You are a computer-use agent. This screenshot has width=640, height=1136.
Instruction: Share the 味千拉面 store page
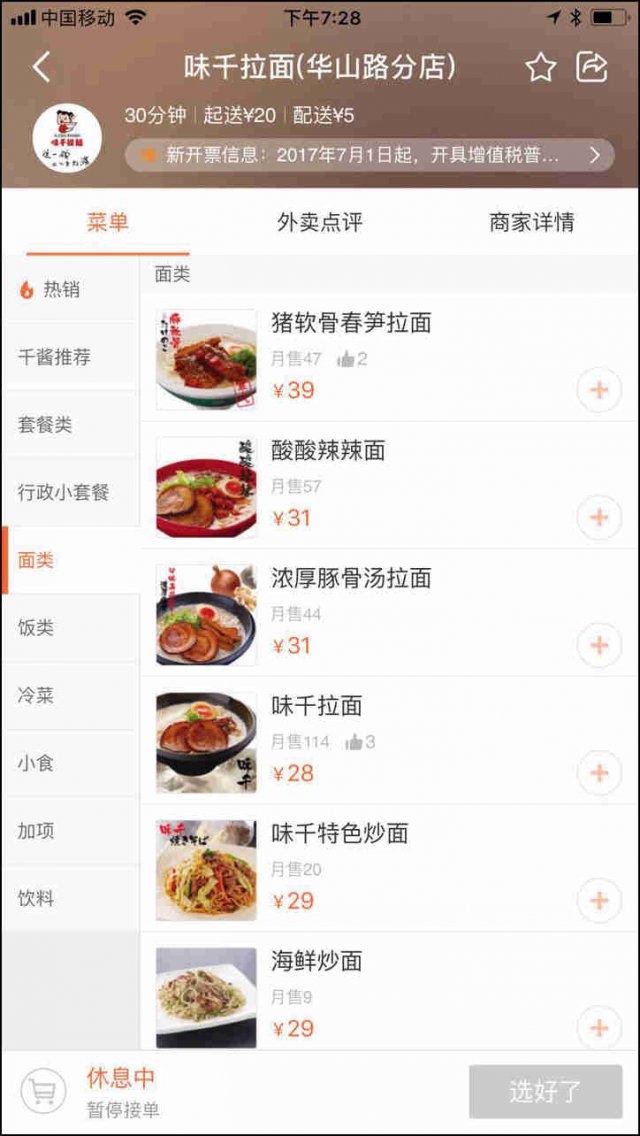pyautogui.click(x=591, y=67)
